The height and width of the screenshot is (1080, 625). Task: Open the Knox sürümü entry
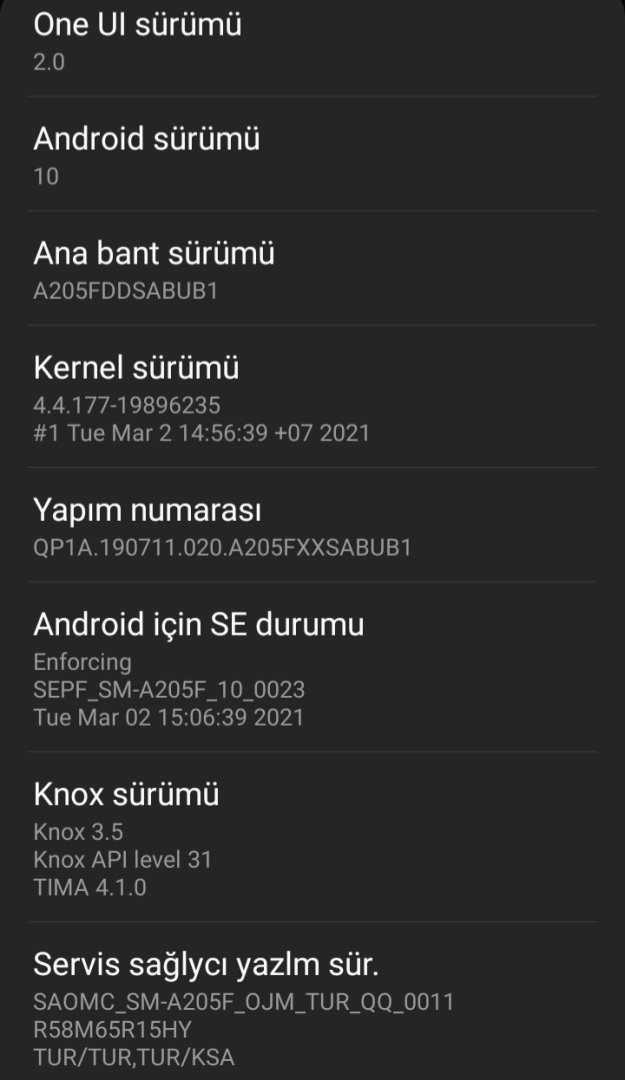click(x=312, y=838)
